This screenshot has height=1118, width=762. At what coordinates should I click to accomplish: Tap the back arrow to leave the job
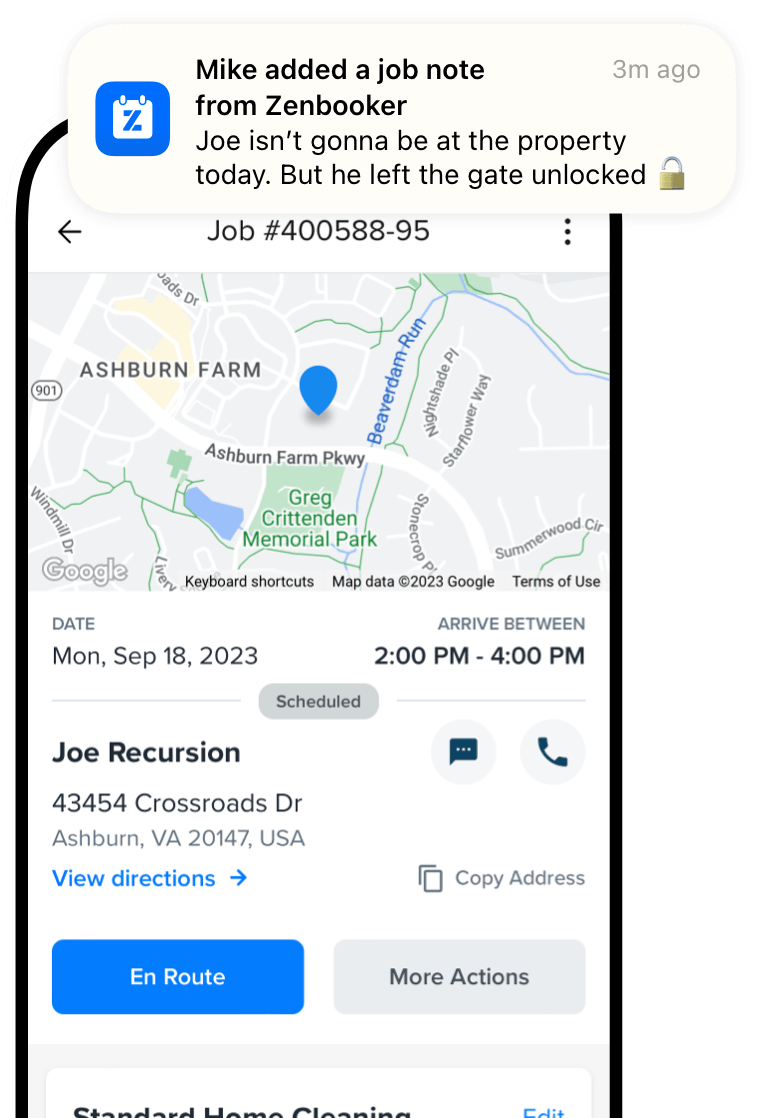tap(69, 231)
